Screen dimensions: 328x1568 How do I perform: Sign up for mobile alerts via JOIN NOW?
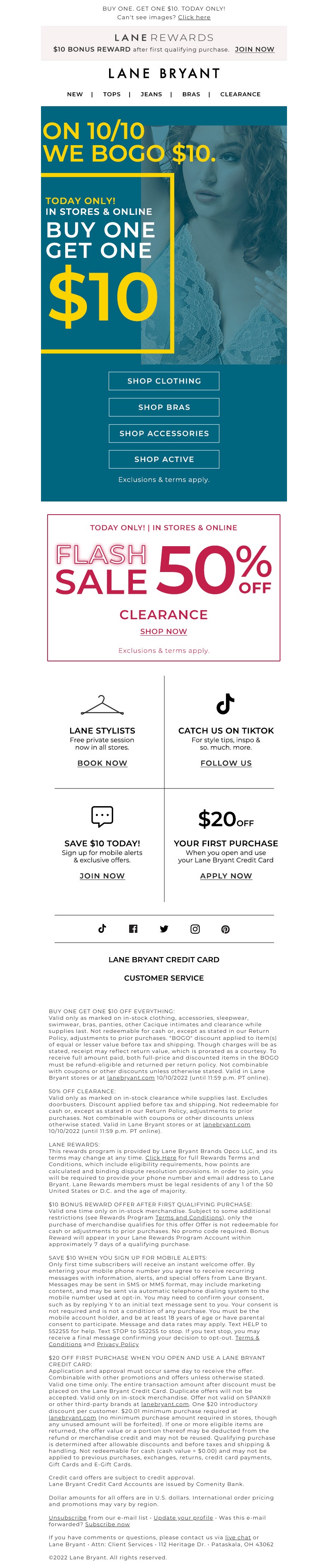click(102, 875)
